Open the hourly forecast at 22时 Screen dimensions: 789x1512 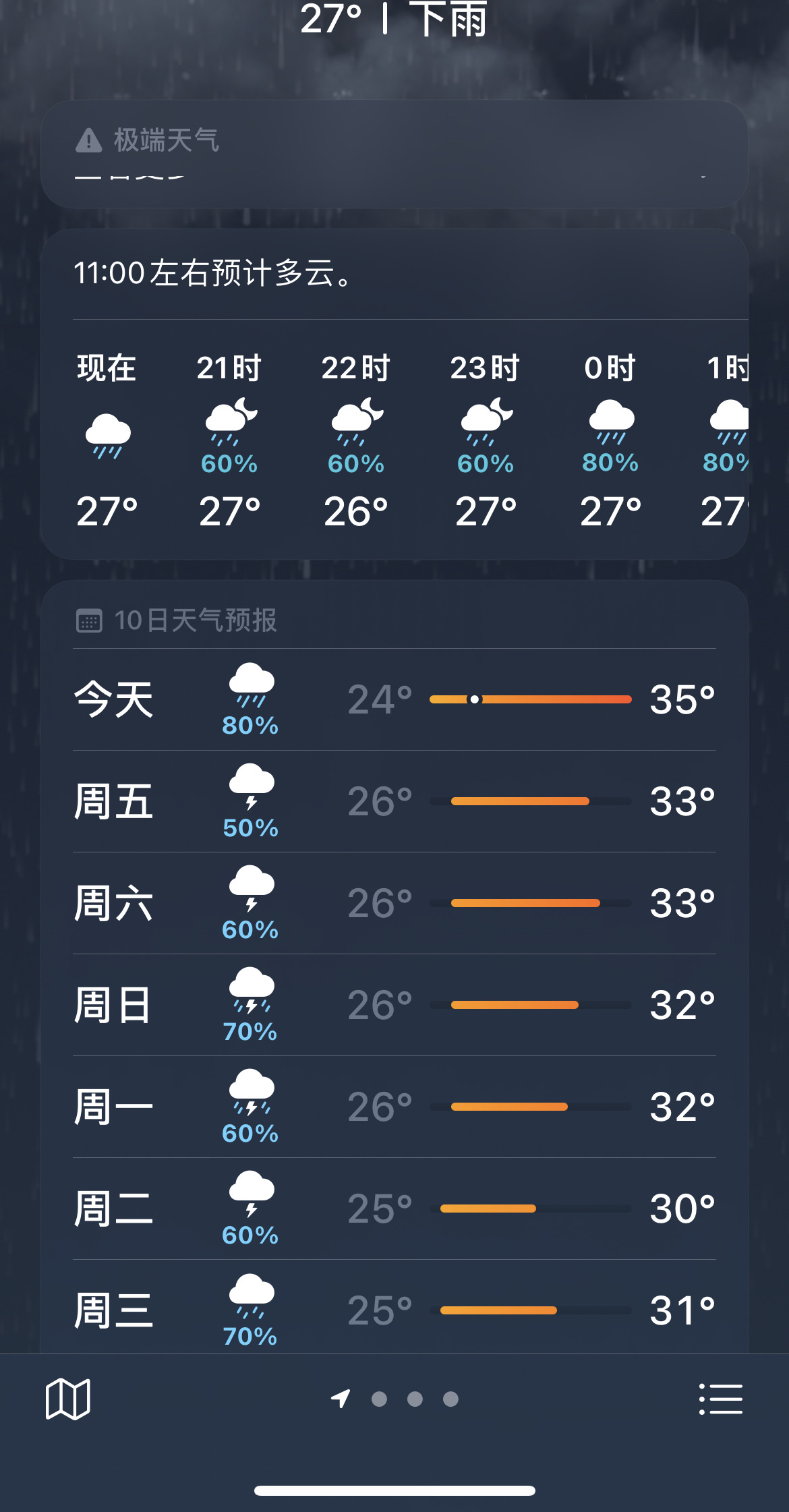point(356,442)
